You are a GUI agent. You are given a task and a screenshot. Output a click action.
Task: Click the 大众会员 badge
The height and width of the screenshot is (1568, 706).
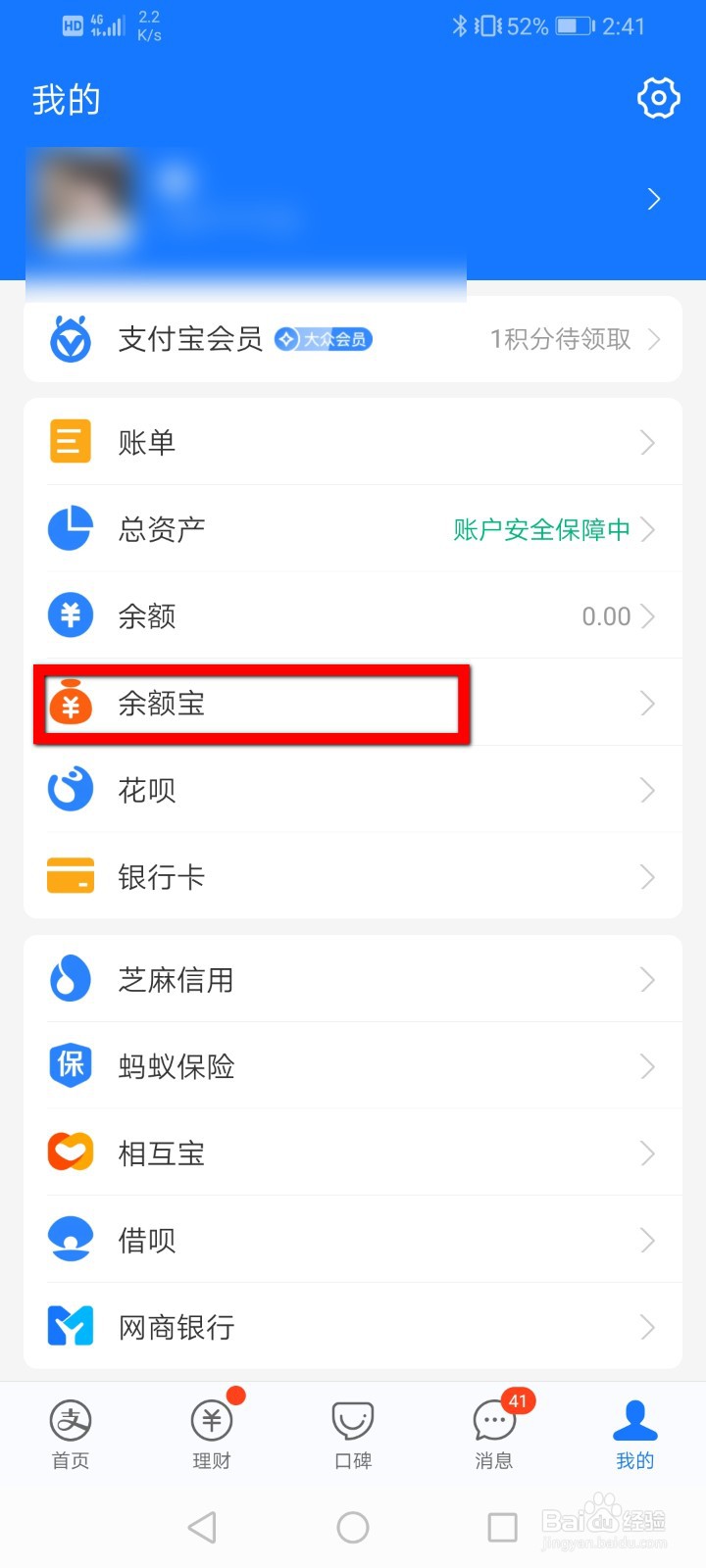[x=325, y=339]
